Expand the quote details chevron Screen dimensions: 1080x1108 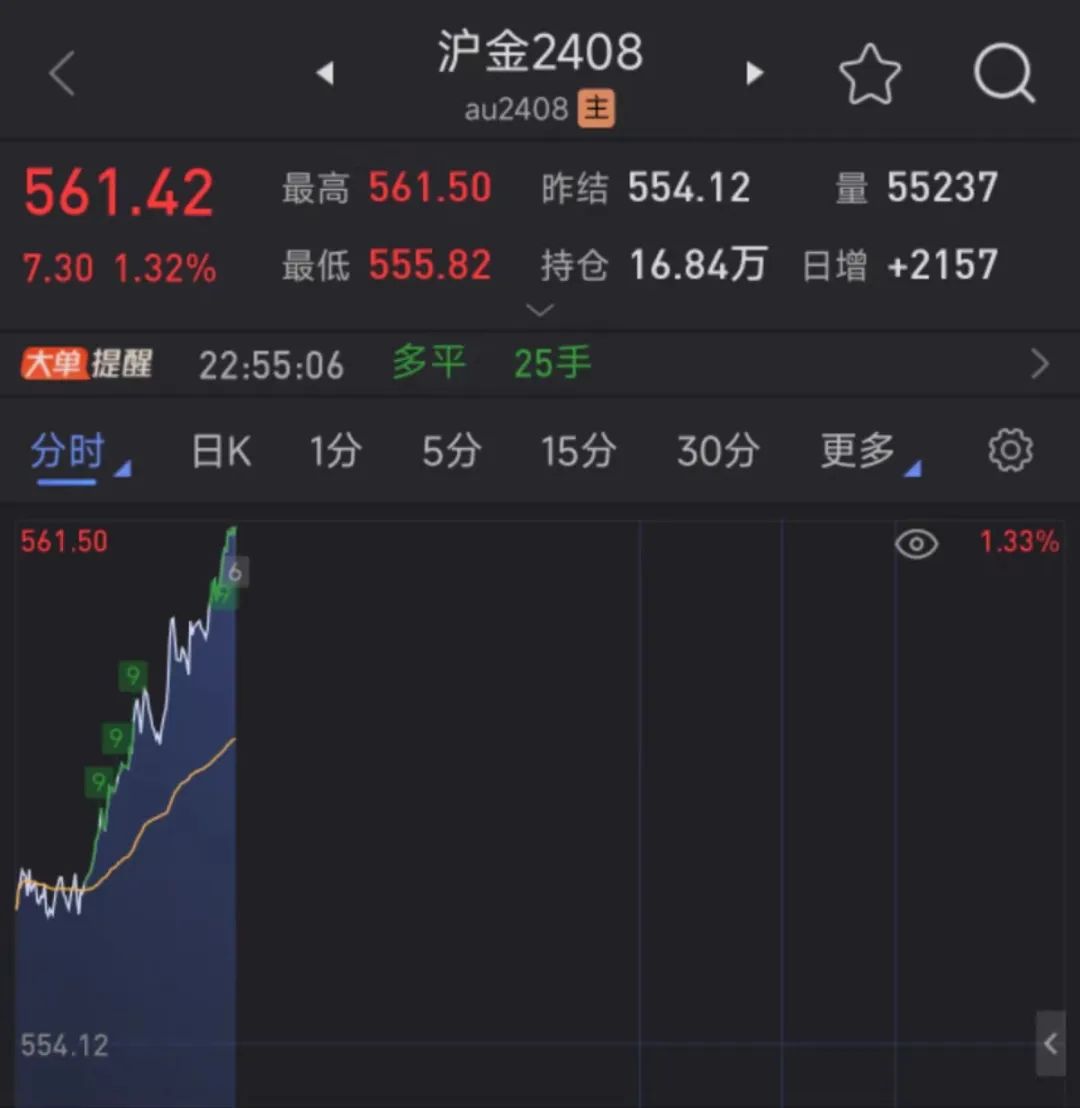[540, 310]
